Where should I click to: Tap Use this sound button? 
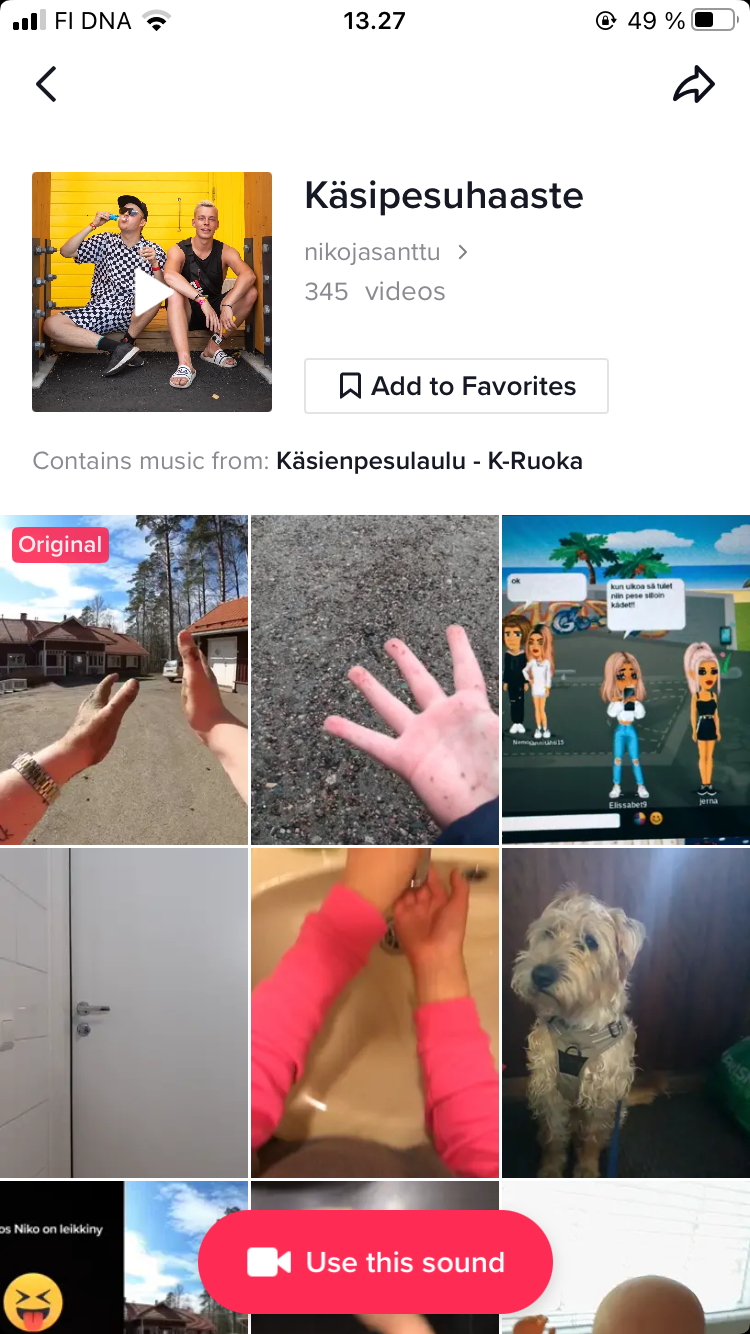pos(375,1262)
